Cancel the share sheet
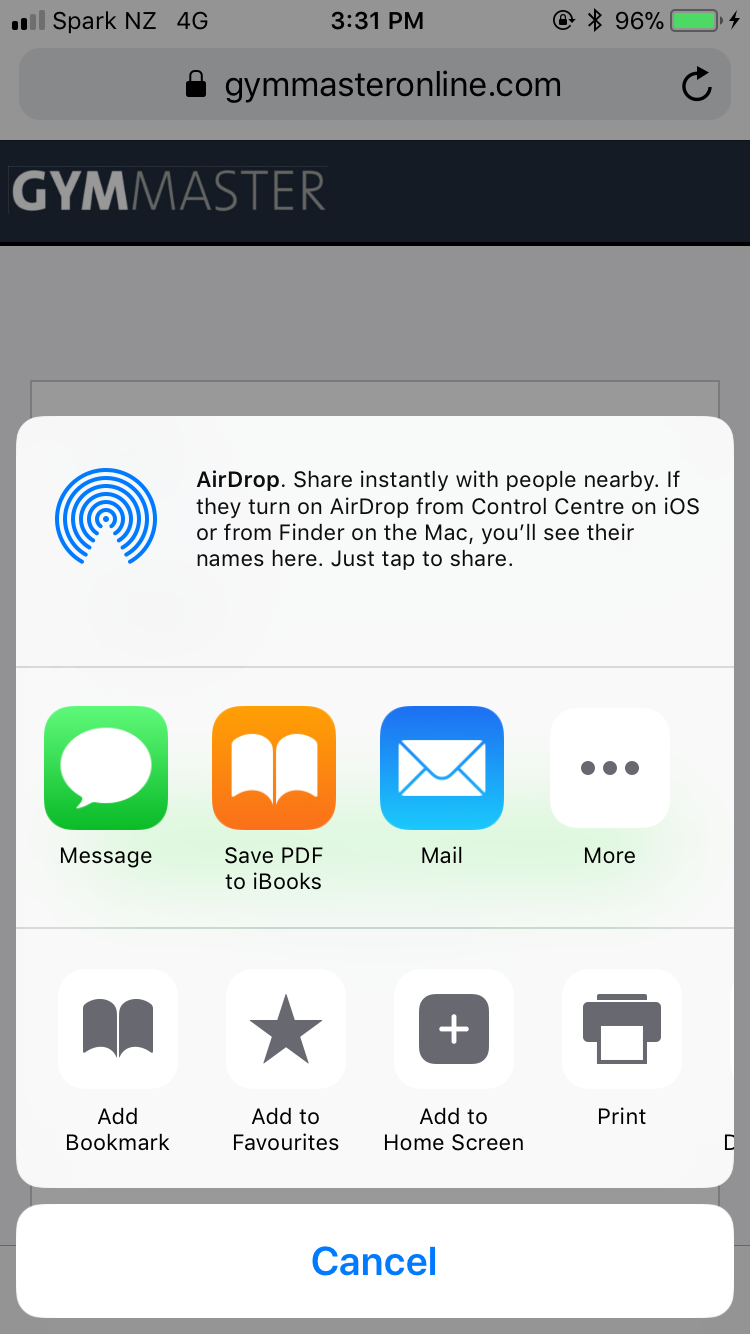Viewport: 750px width, 1334px height. point(375,1261)
